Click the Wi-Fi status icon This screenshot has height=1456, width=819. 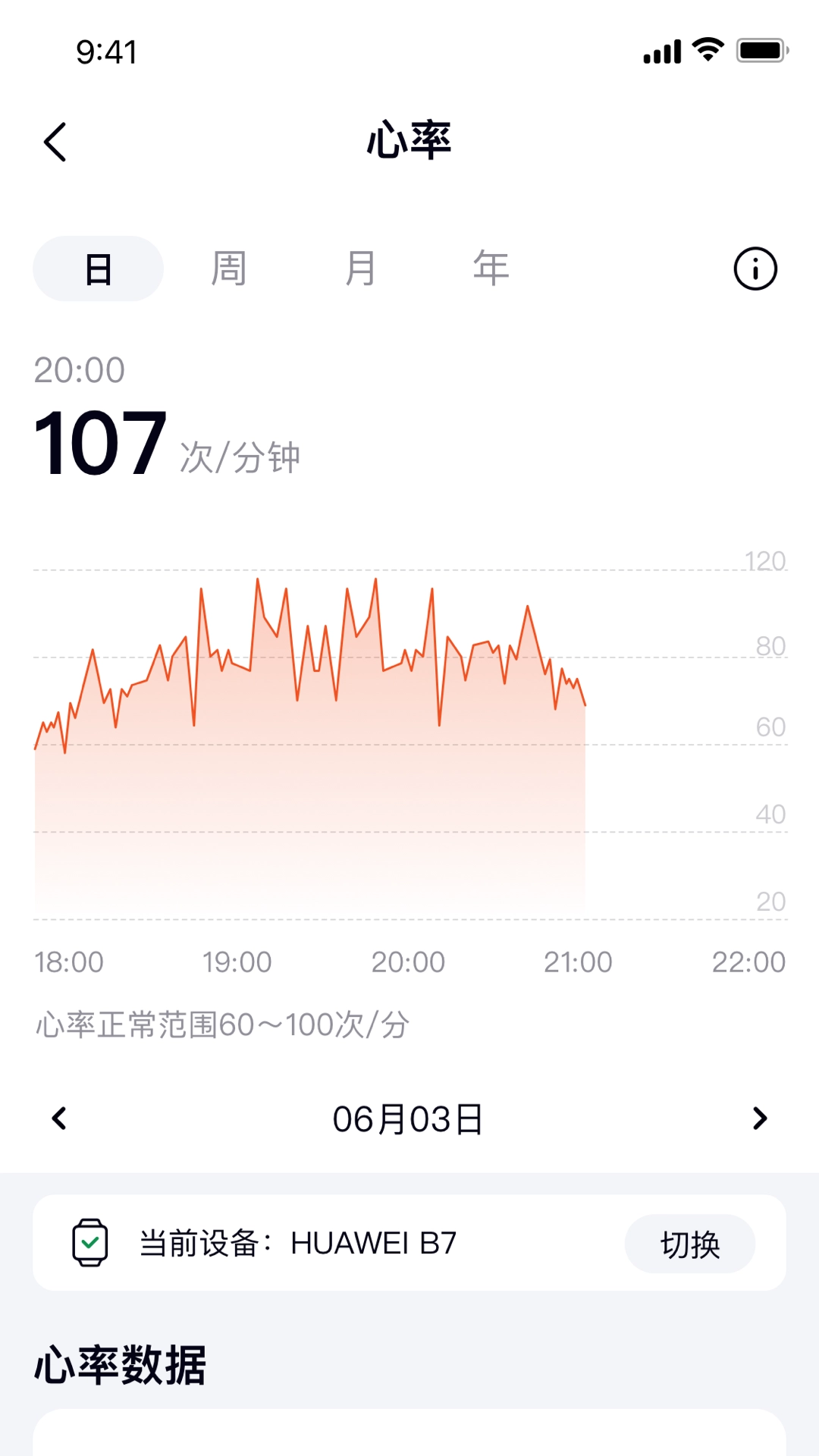click(706, 50)
